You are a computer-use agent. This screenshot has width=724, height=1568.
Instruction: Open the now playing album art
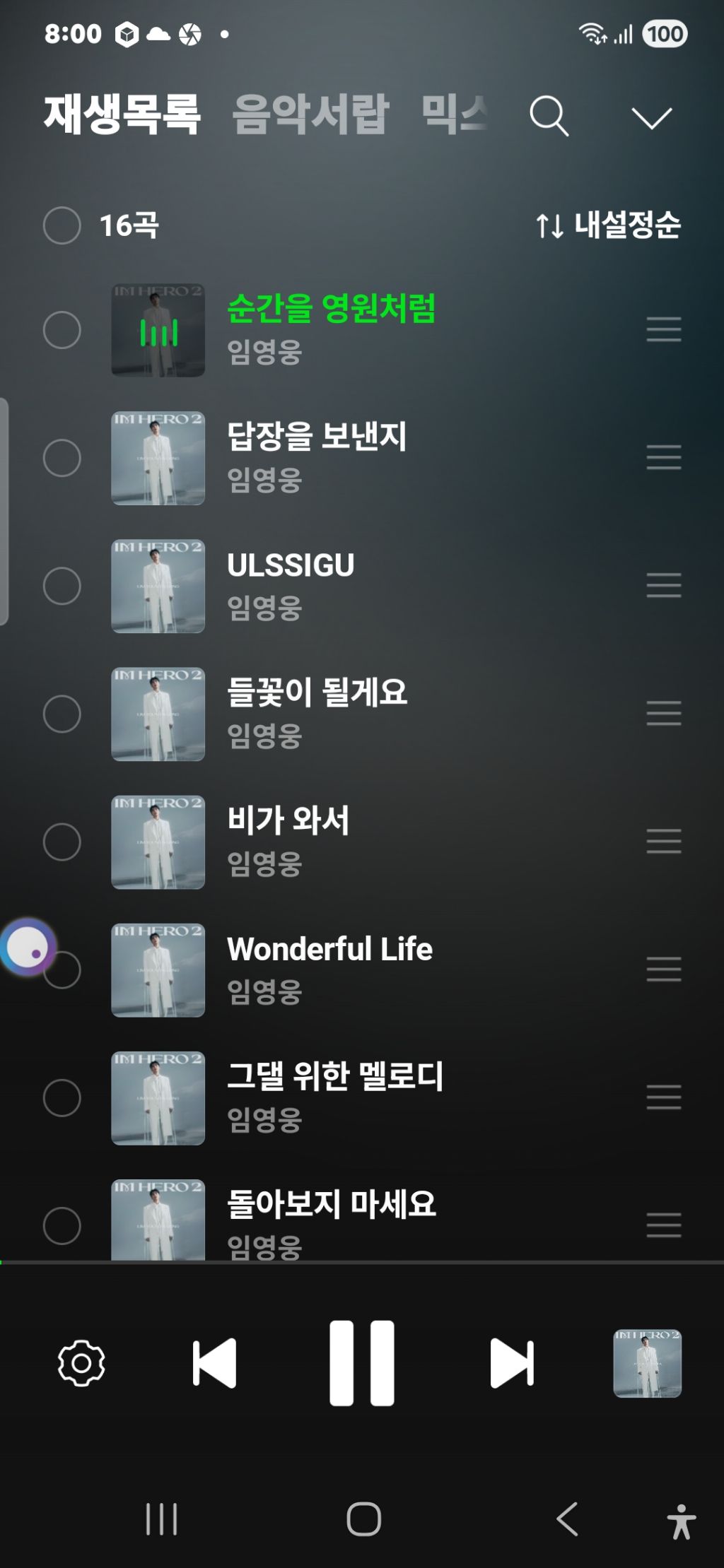pyautogui.click(x=647, y=1363)
